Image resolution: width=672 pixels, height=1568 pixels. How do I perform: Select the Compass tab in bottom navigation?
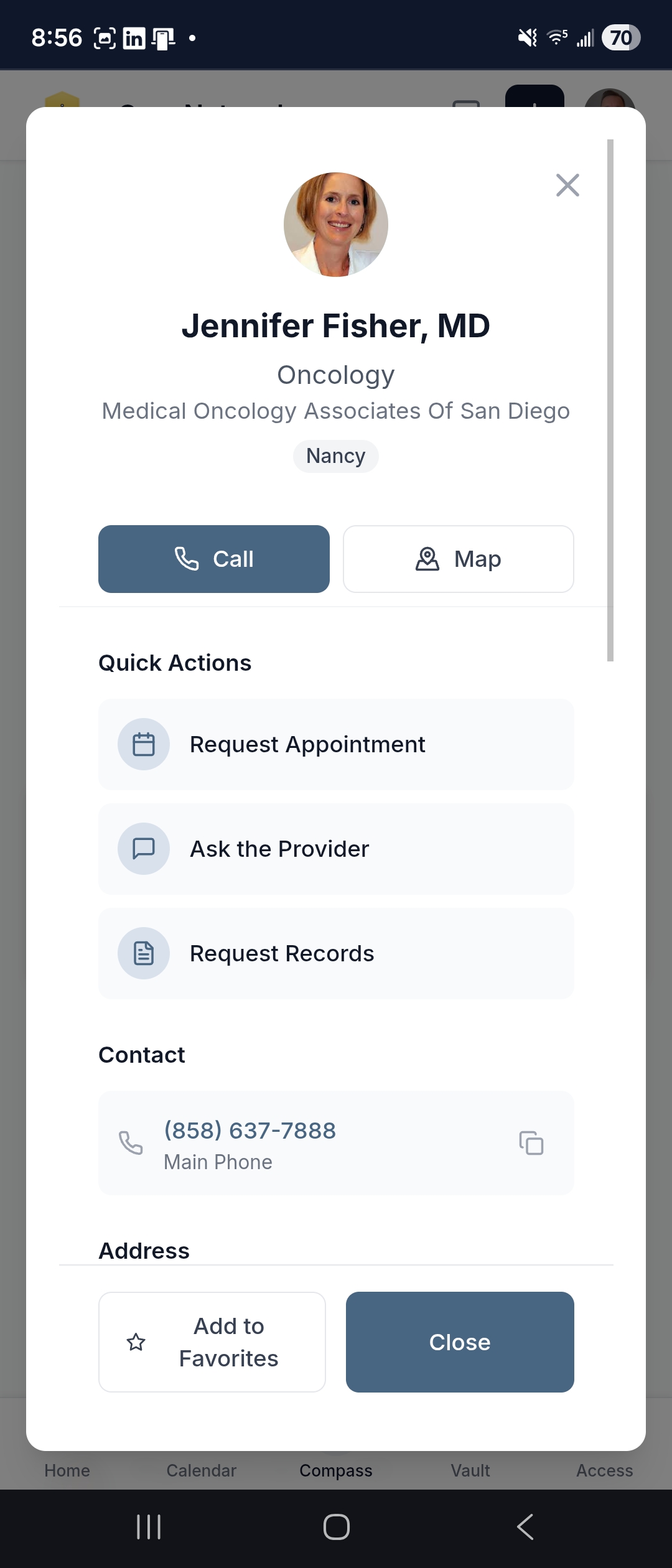(x=336, y=1470)
